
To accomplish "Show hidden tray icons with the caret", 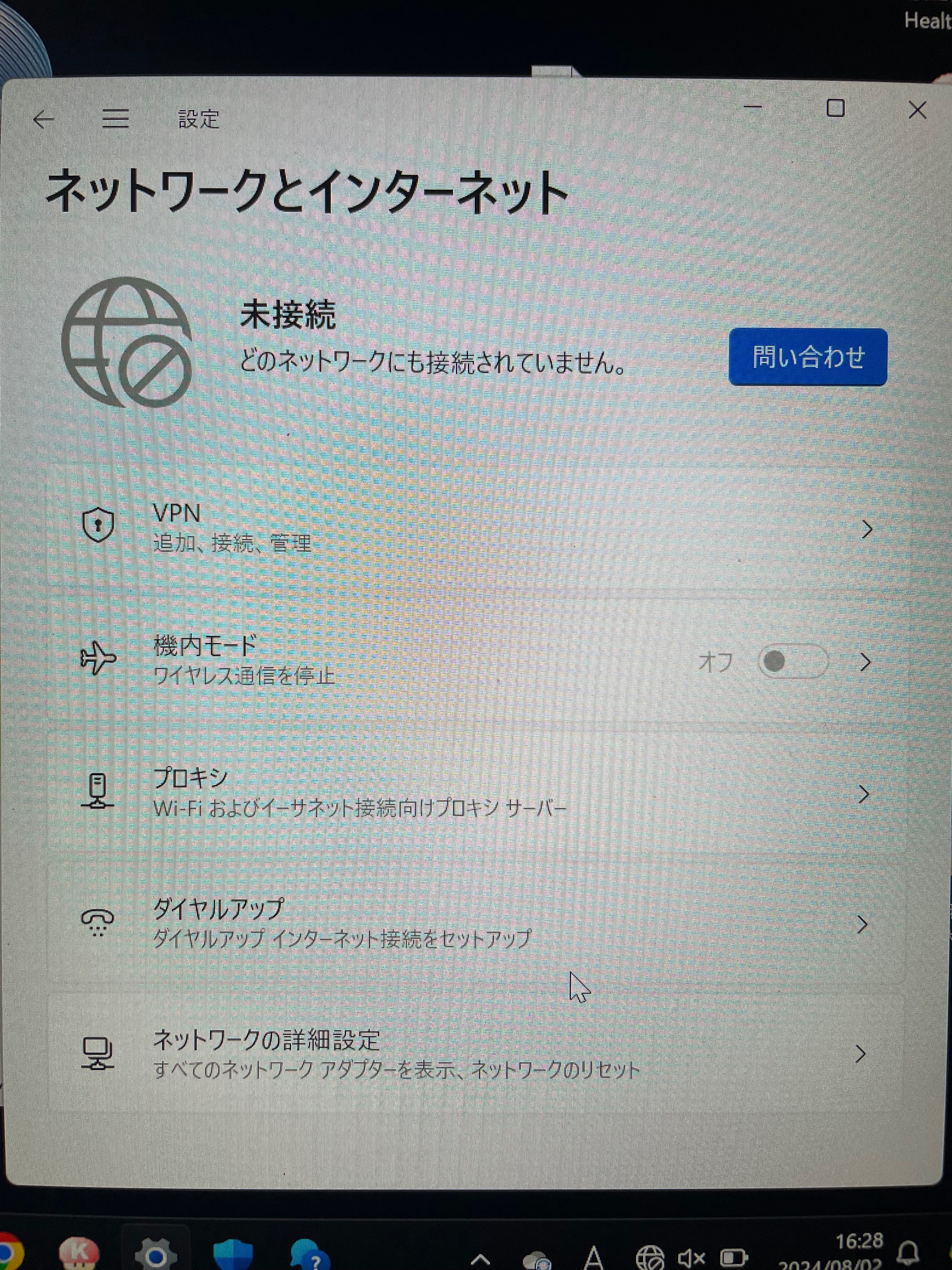I will [480, 1259].
